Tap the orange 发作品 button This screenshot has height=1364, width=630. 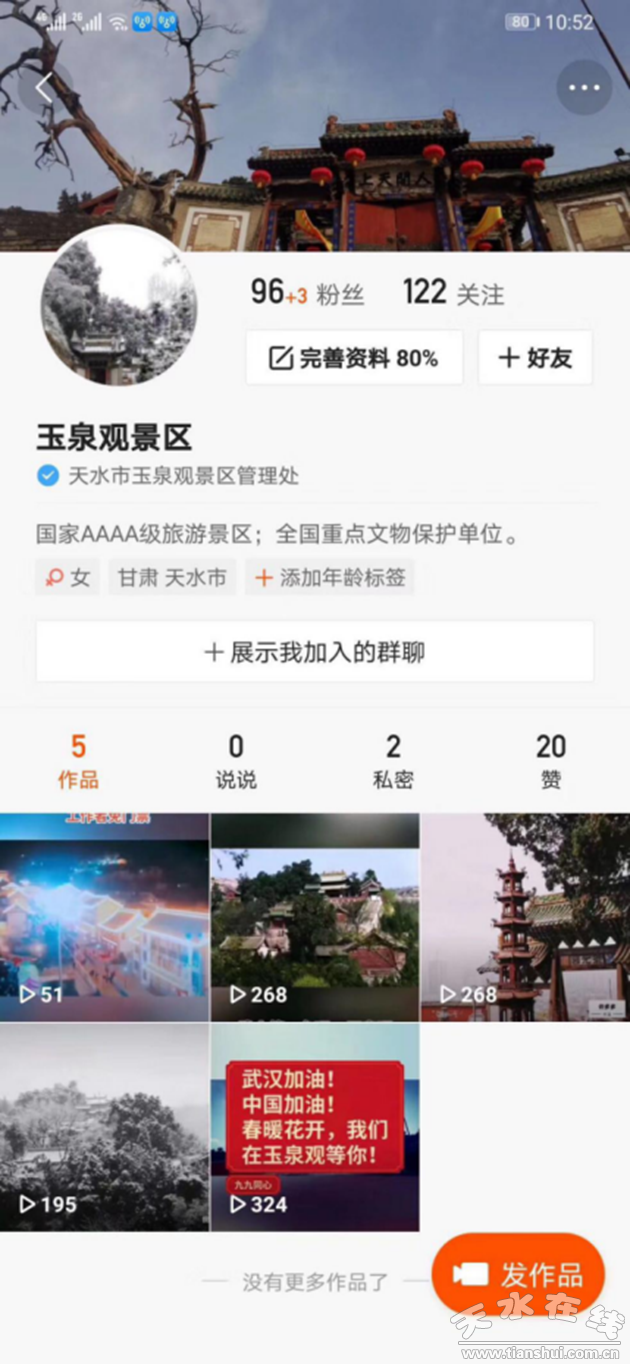[x=518, y=1274]
